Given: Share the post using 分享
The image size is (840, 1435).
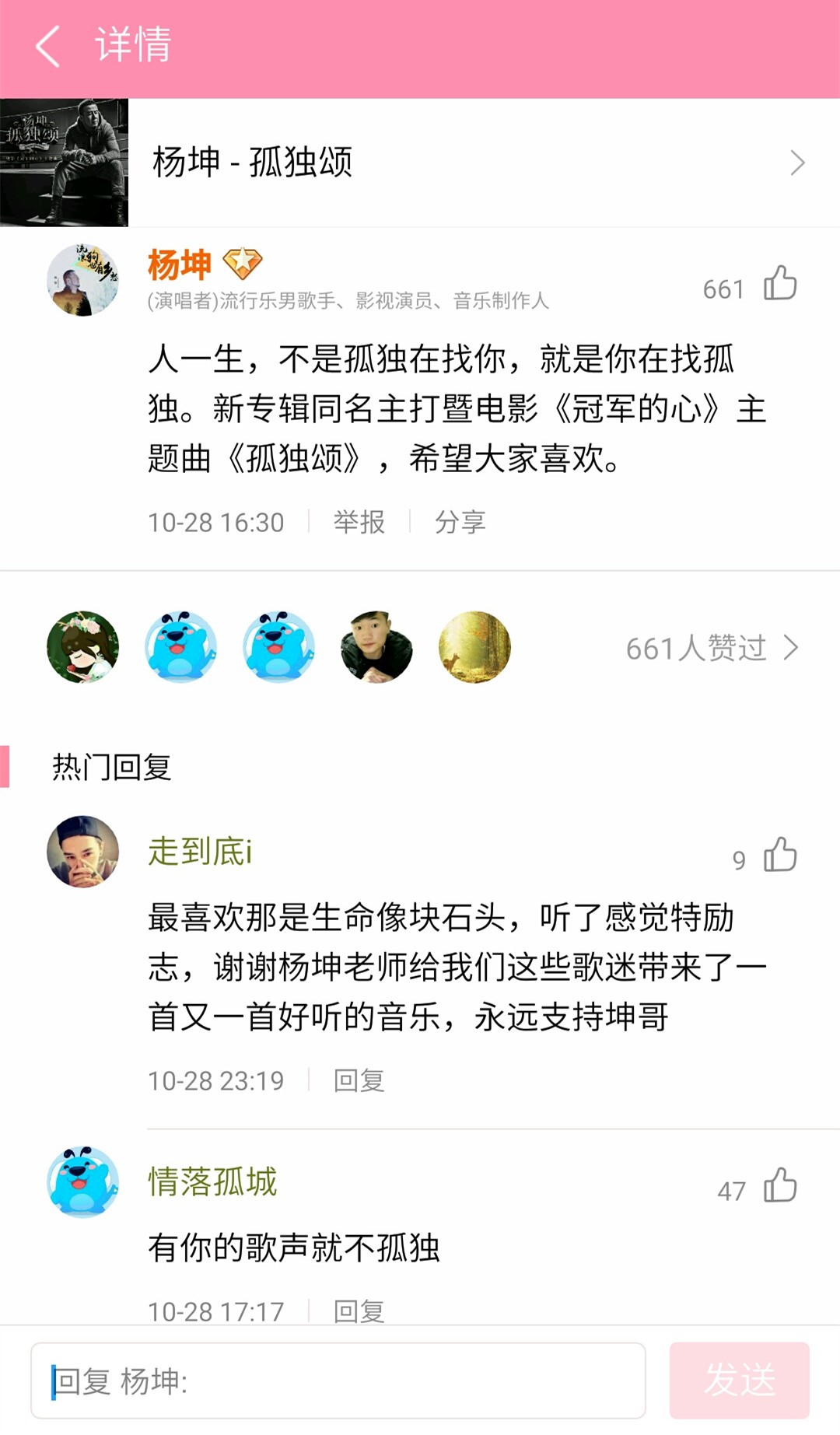Looking at the screenshot, I should 460,523.
